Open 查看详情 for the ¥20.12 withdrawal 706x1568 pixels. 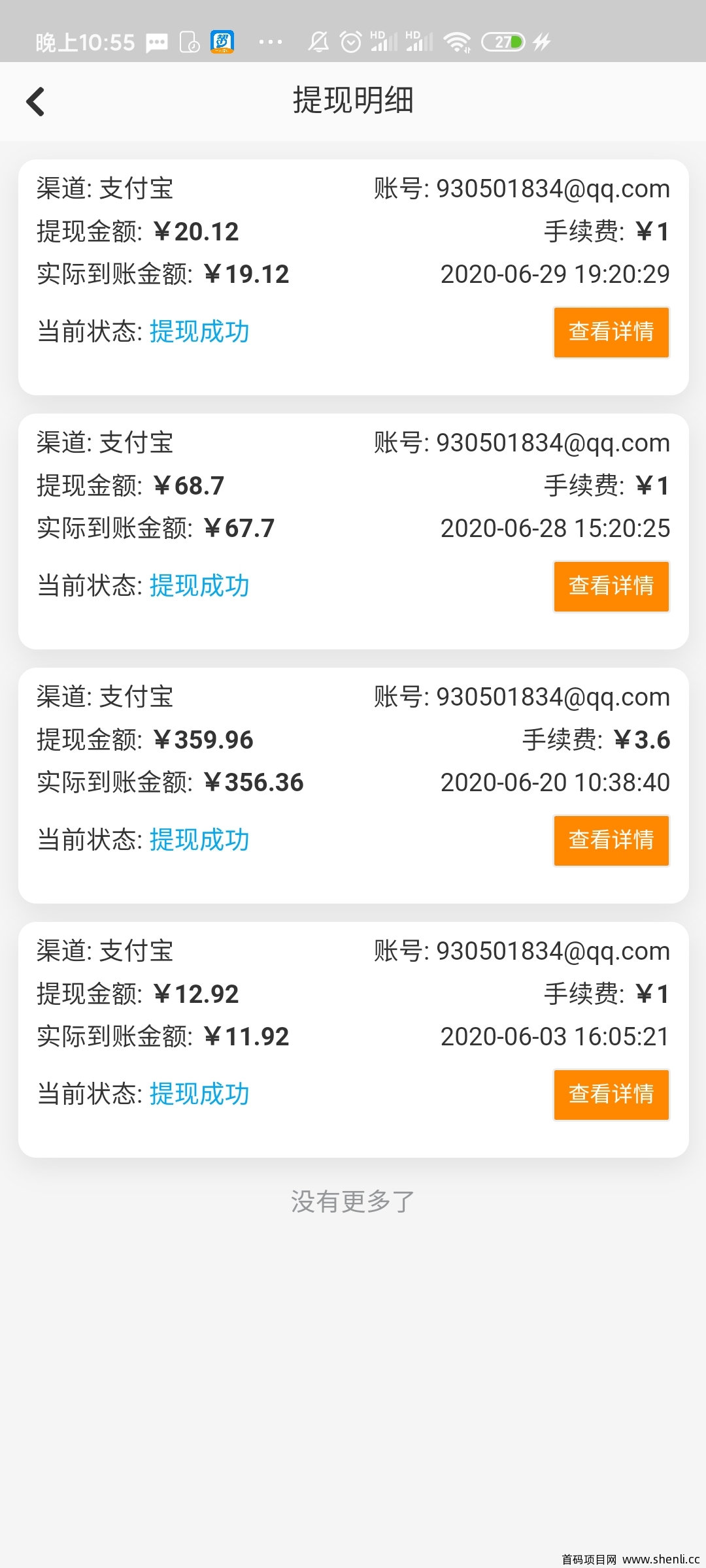tap(611, 332)
